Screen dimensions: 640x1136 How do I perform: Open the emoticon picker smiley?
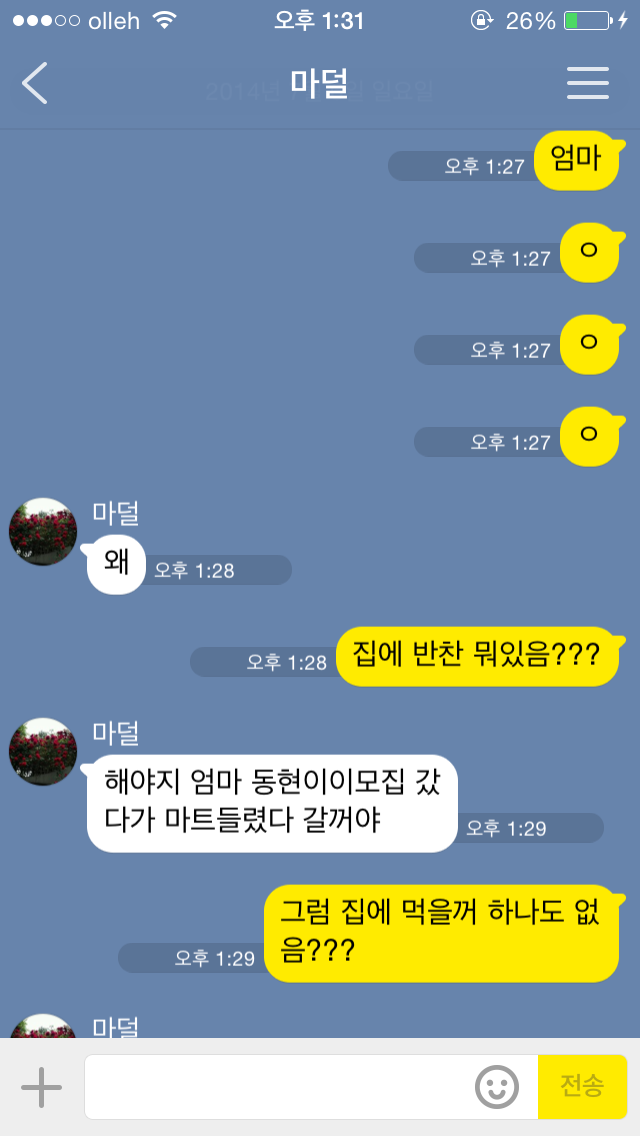(497, 1087)
